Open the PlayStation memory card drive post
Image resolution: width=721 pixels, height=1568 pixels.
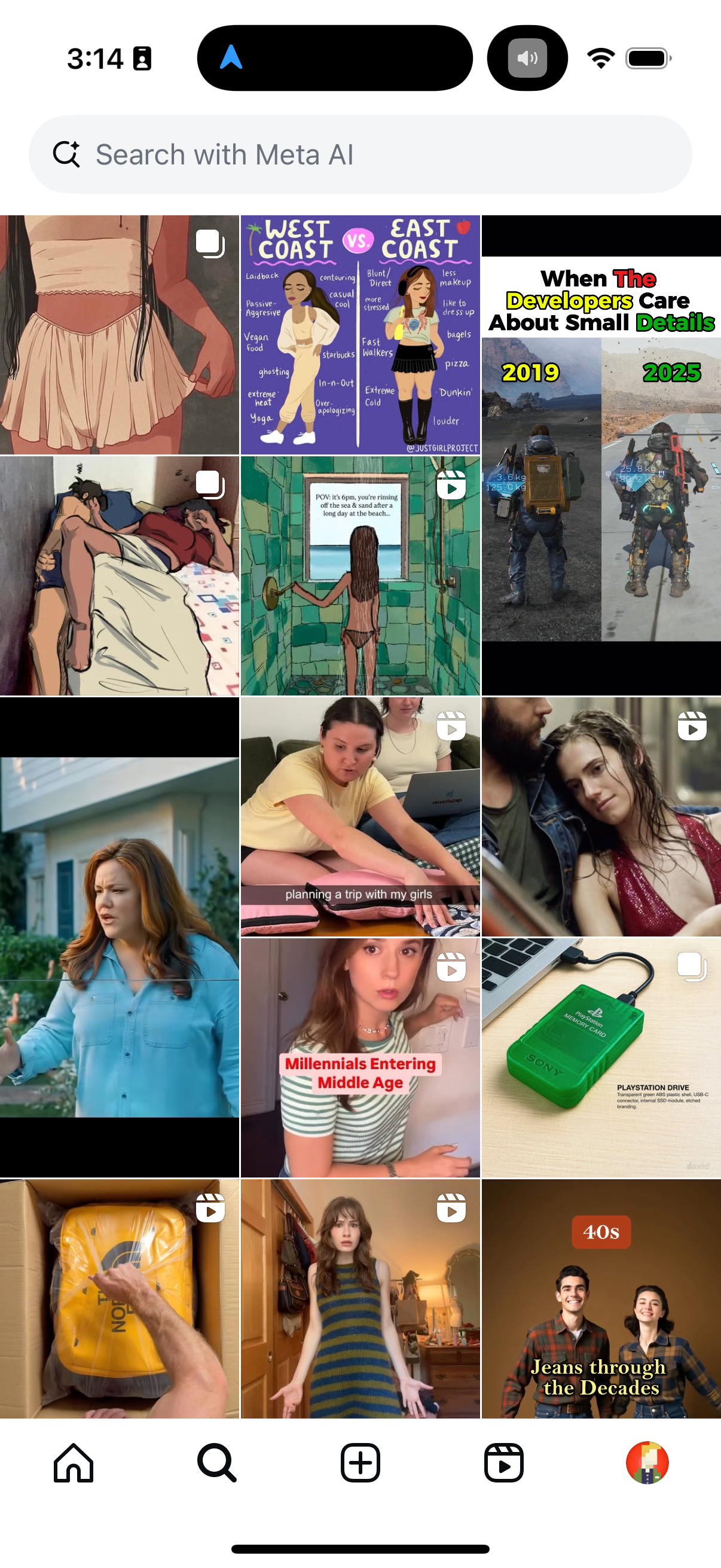[601, 1058]
